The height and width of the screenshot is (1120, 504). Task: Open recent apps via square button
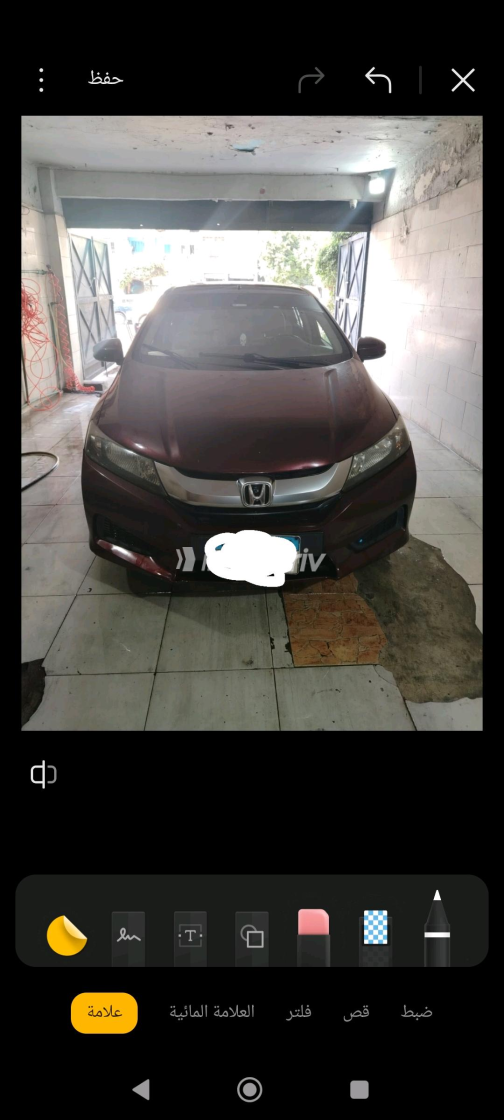pyautogui.click(x=359, y=1089)
